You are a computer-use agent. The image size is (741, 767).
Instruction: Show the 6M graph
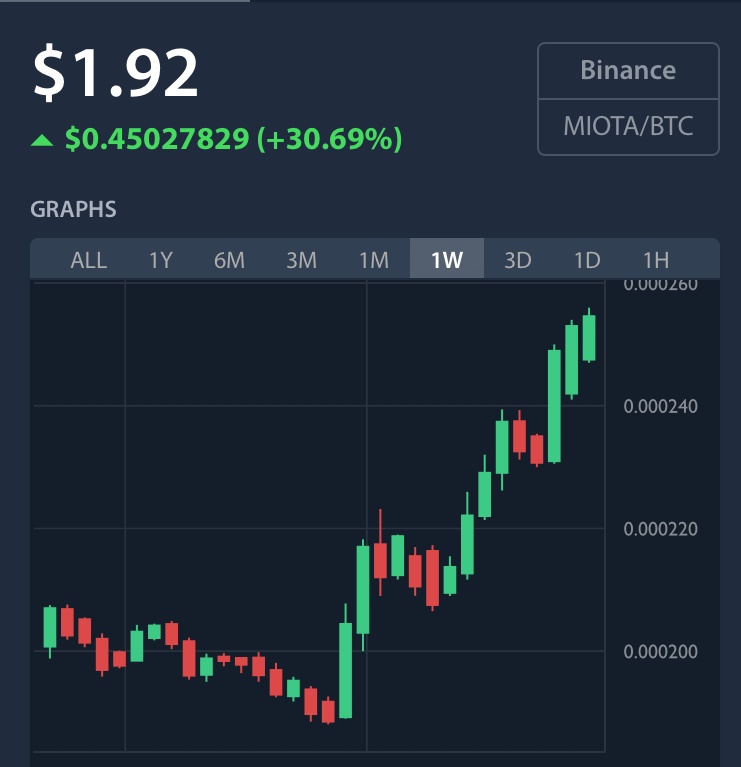(229, 260)
